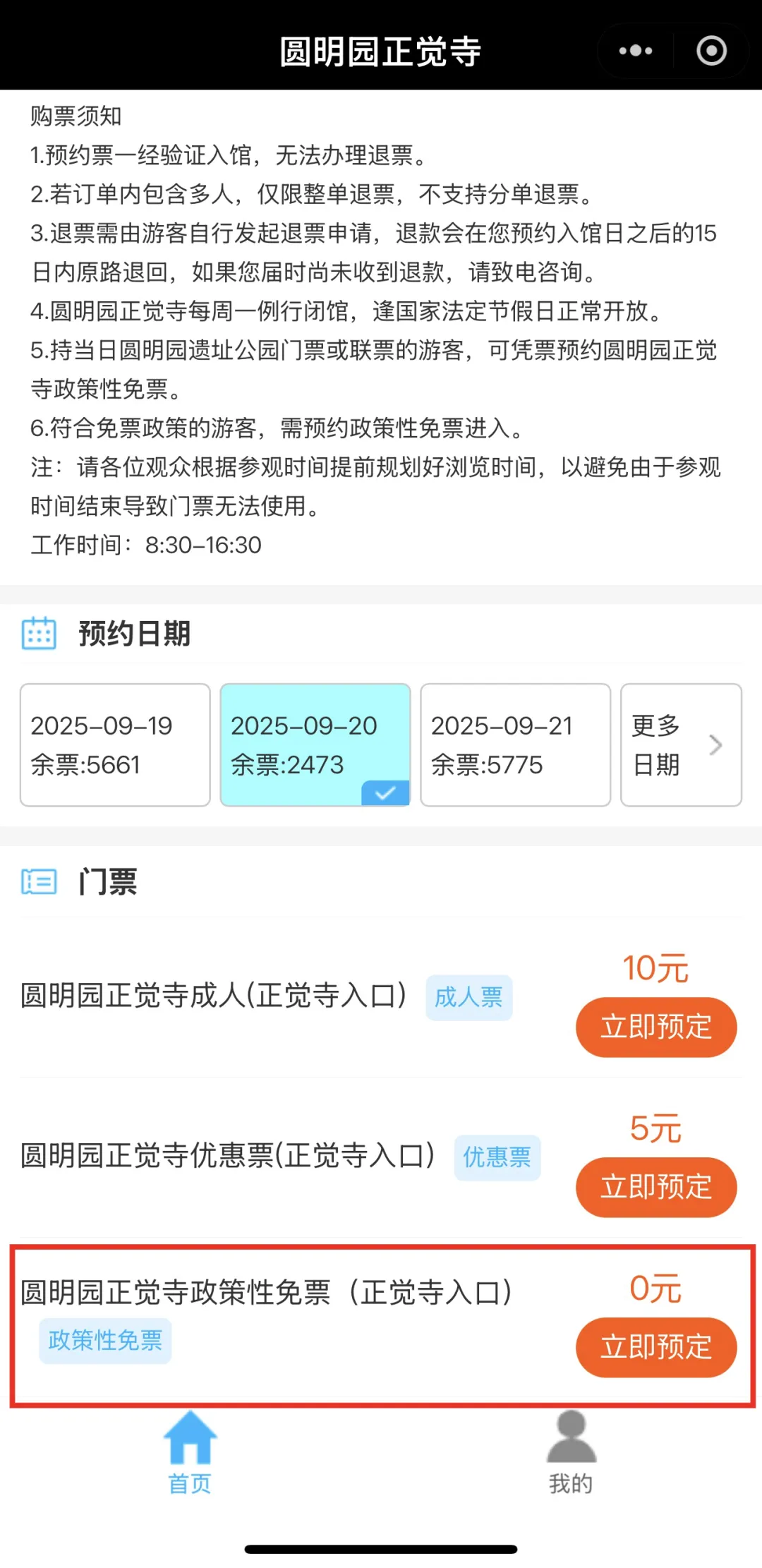Book the 10元 adult ticket
Viewport: 762px width, 1568px height.
pyautogui.click(x=656, y=1027)
